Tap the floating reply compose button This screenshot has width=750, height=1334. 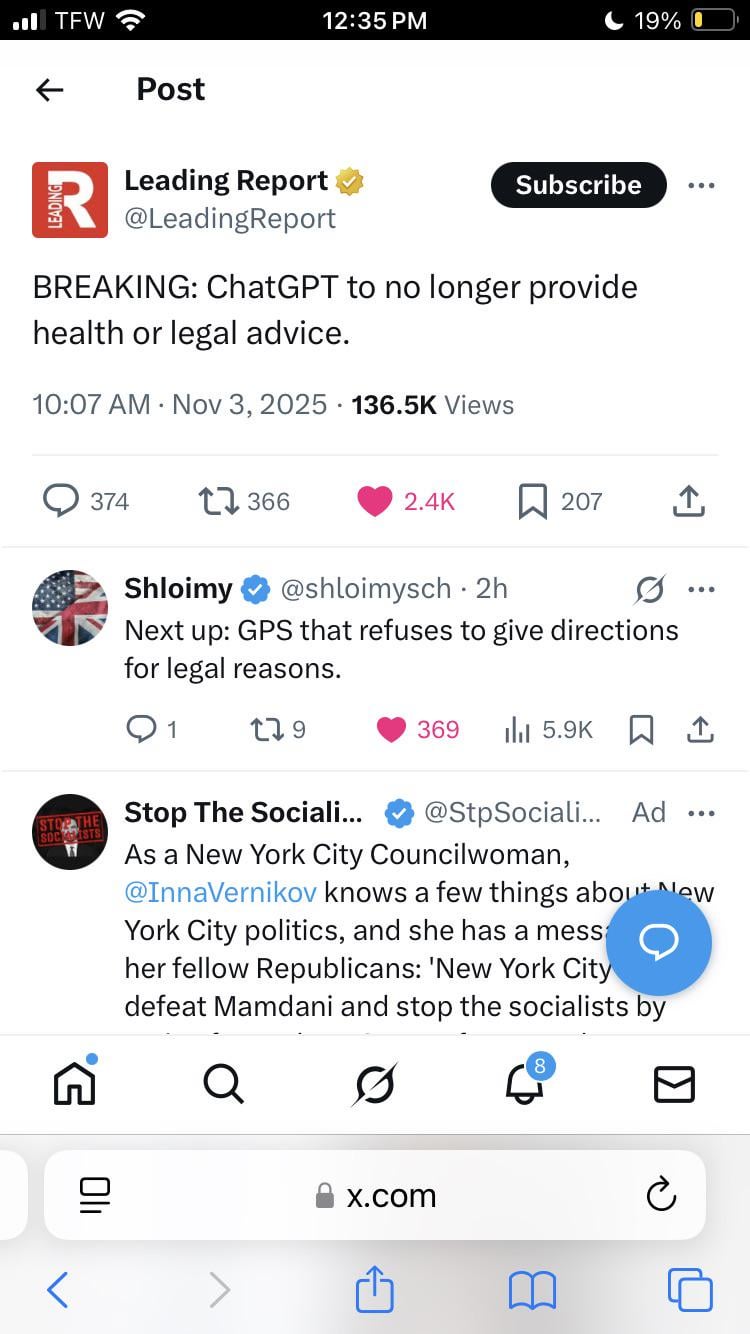click(x=659, y=942)
